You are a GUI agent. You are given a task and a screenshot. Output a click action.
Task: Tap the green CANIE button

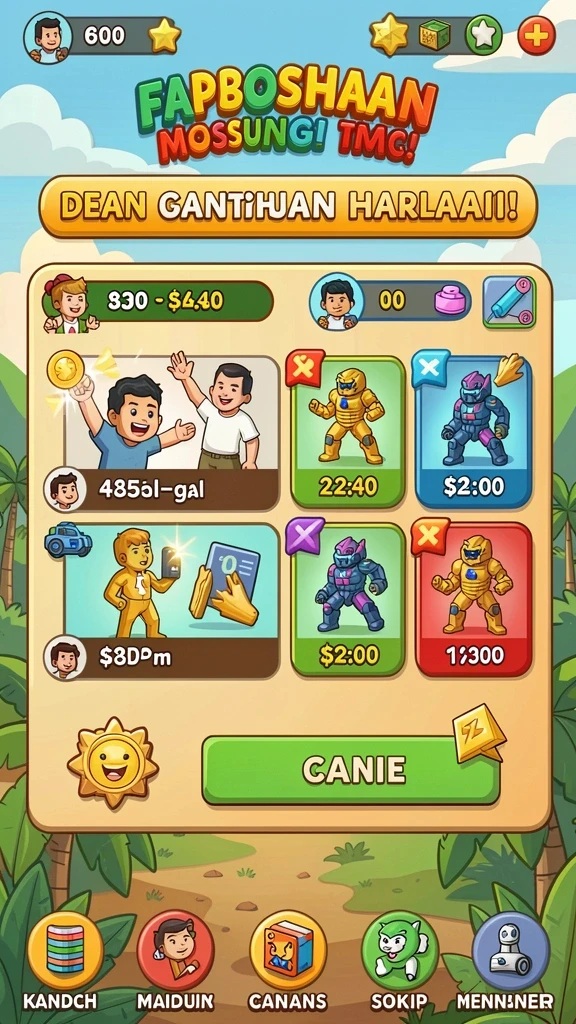coord(351,770)
